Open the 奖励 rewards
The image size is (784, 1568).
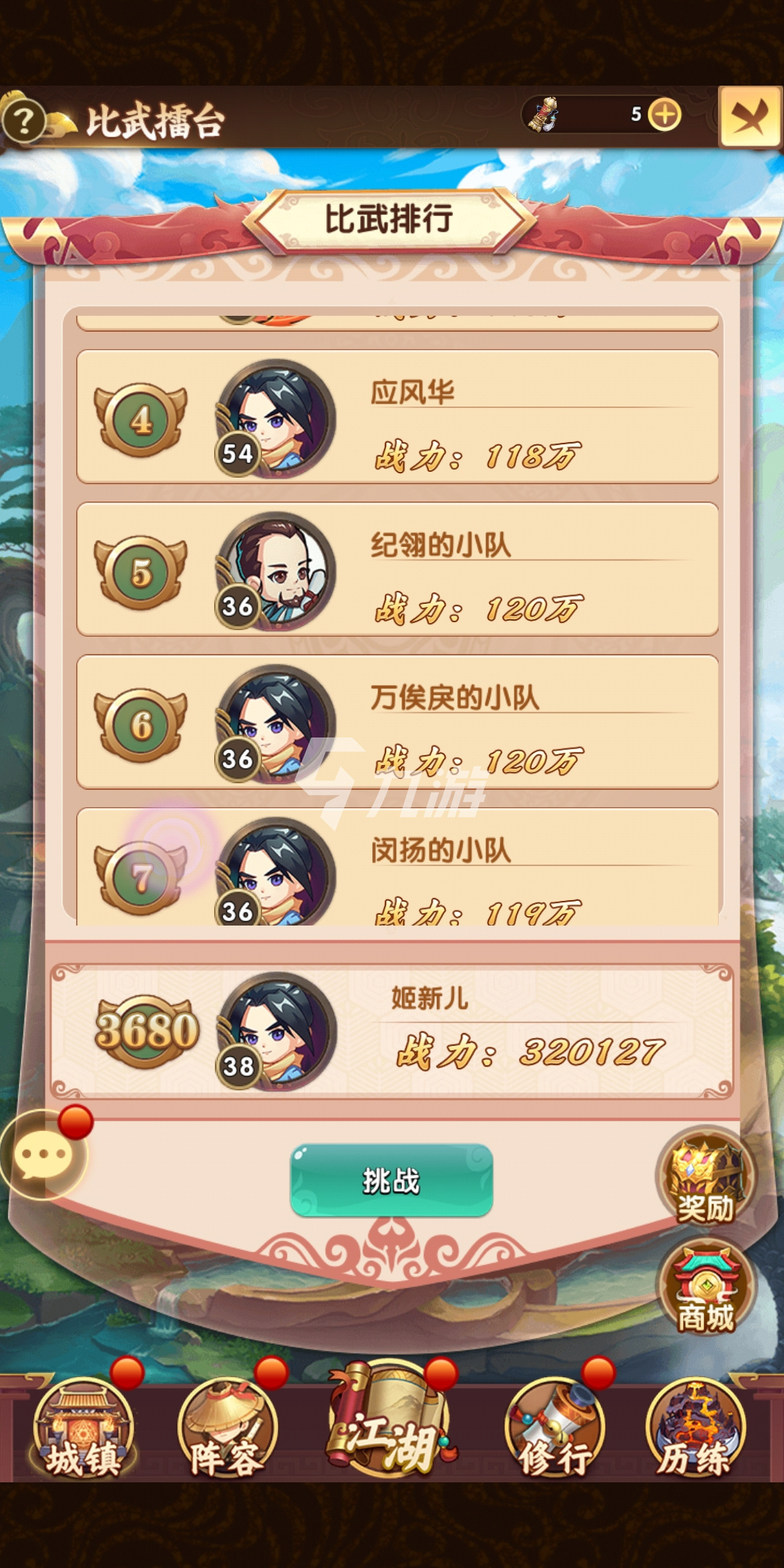pyautogui.click(x=705, y=1177)
